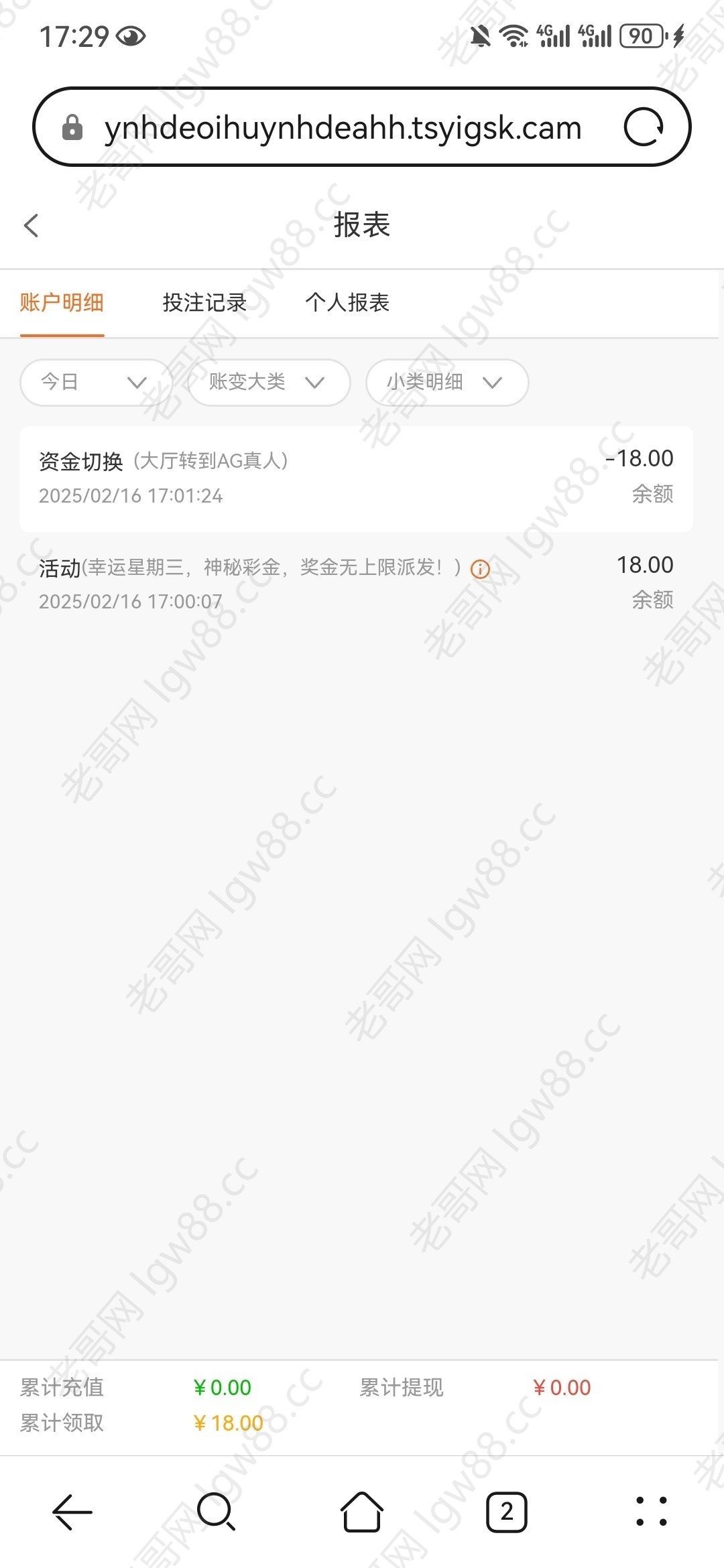The width and height of the screenshot is (724, 1568).
Task: Open the browser search button
Action: point(217,1512)
